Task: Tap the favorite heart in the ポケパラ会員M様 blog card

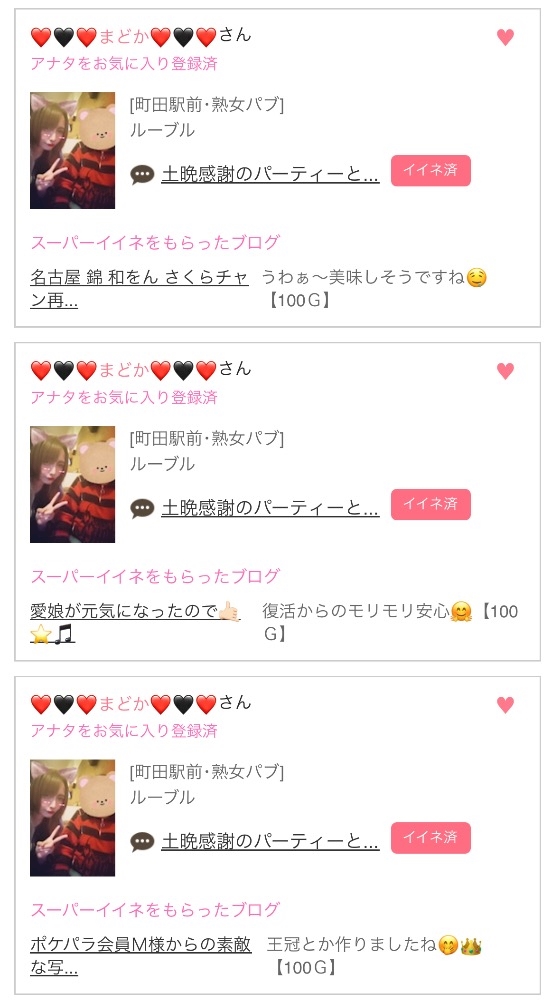Action: coord(505,705)
